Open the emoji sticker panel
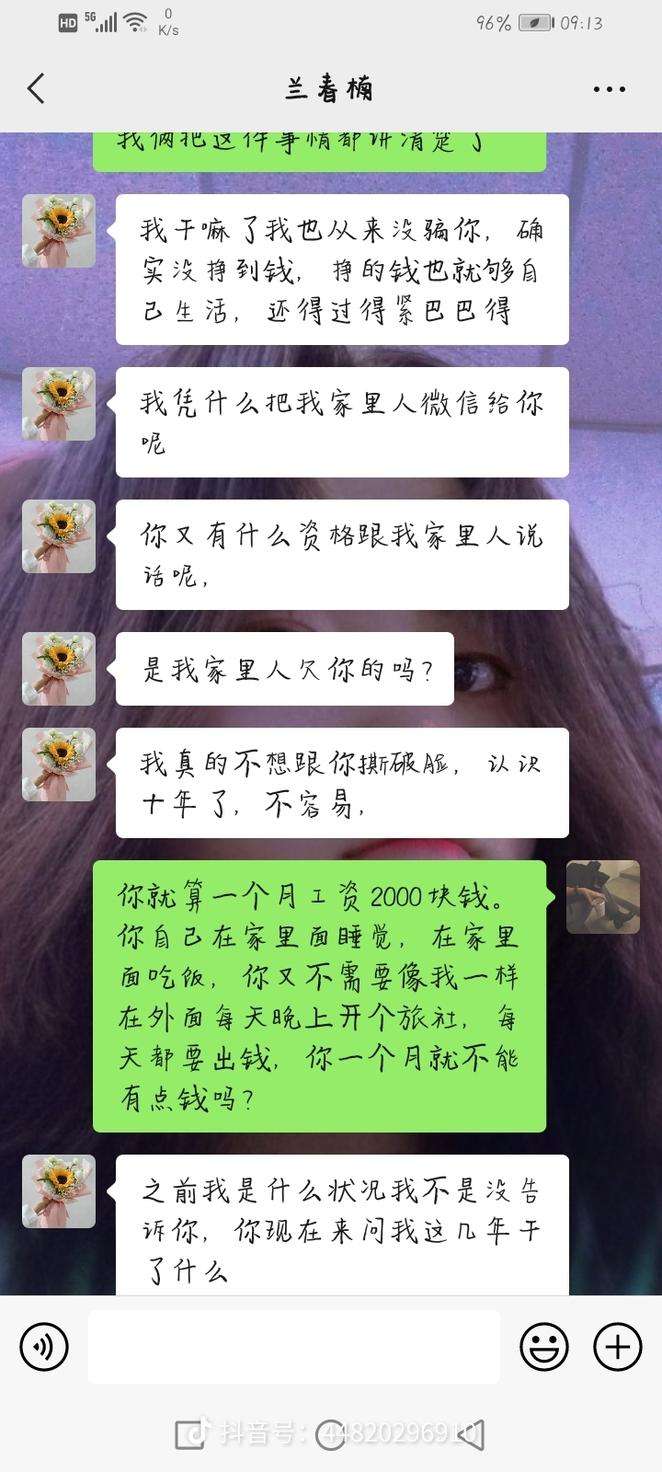The image size is (662, 1472). [544, 1346]
